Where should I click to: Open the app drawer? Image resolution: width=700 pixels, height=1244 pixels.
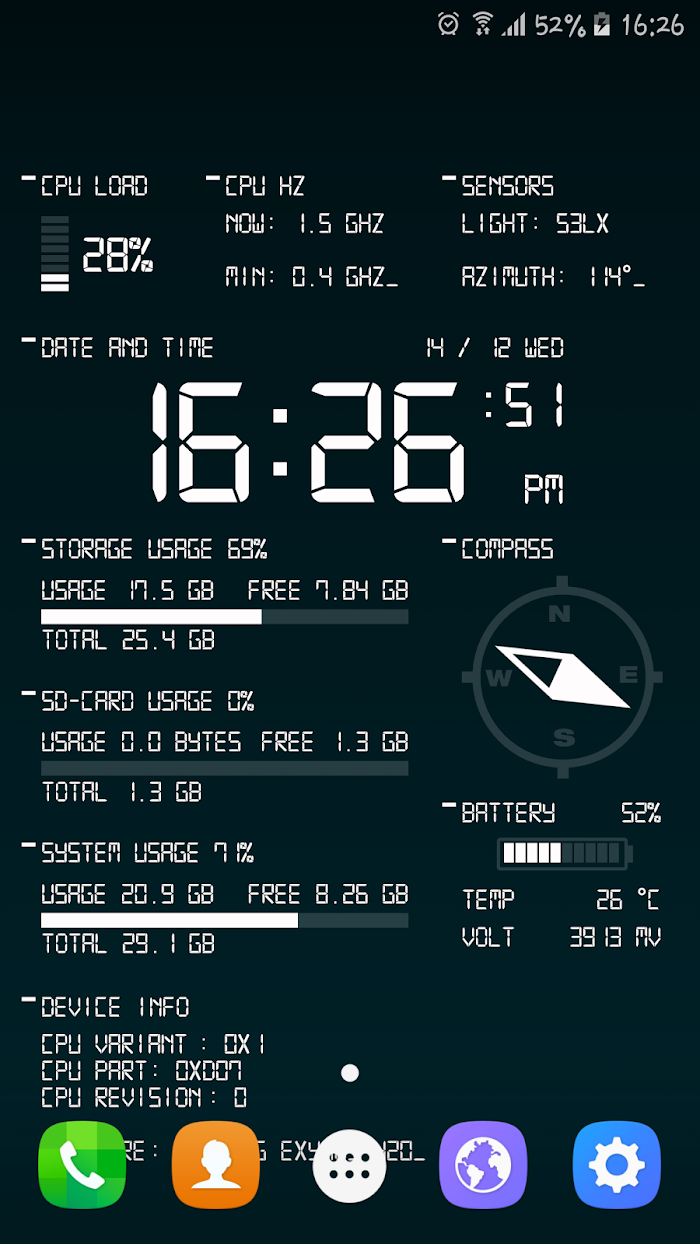349,1165
